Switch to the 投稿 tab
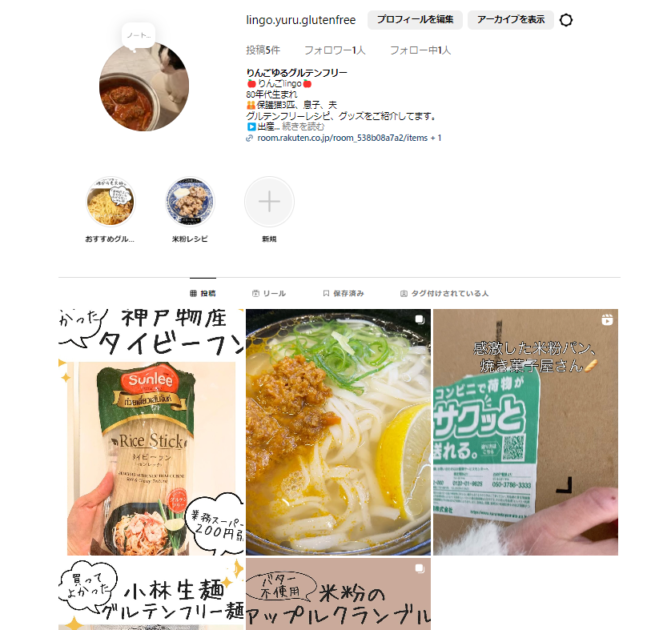This screenshot has height=630, width=647. point(202,293)
